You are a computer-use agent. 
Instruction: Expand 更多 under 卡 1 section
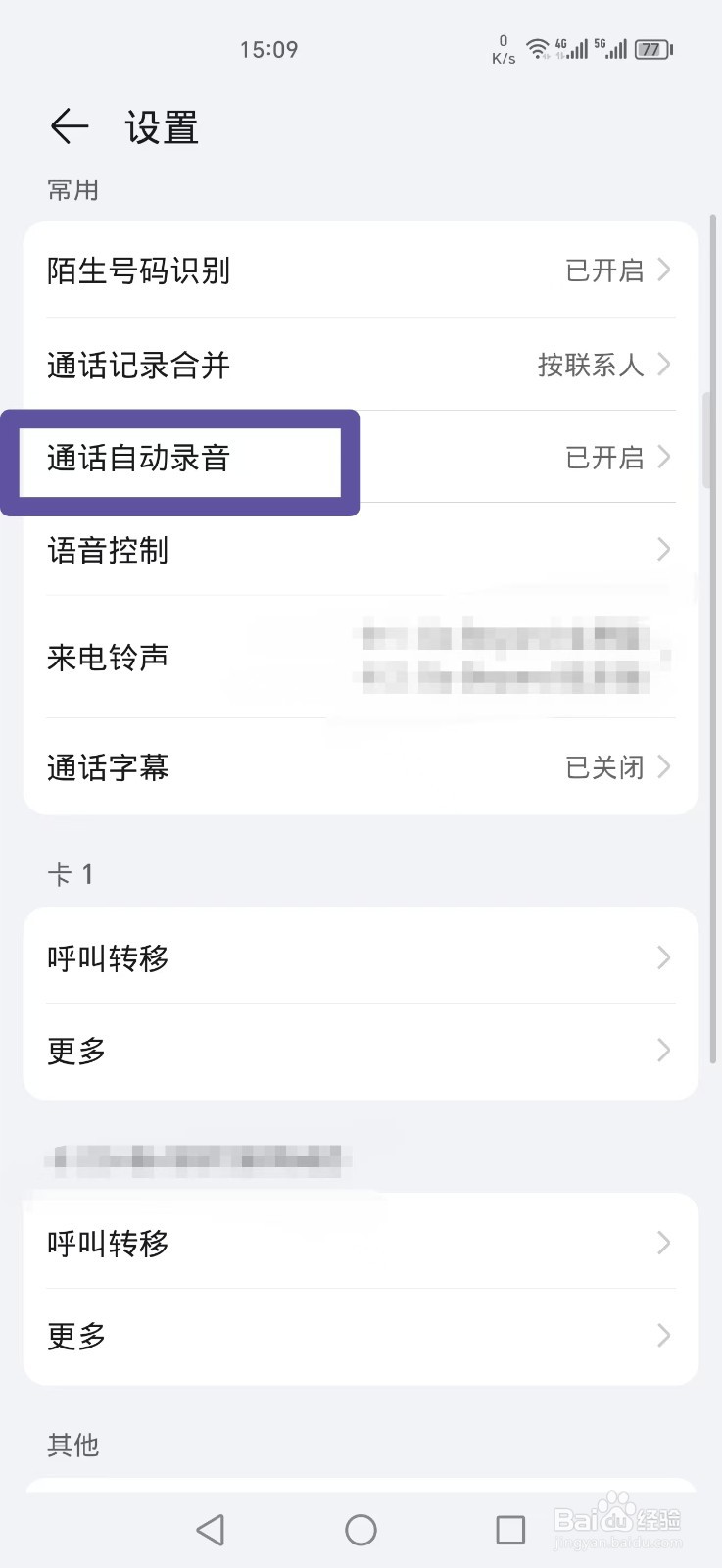coord(361,1050)
